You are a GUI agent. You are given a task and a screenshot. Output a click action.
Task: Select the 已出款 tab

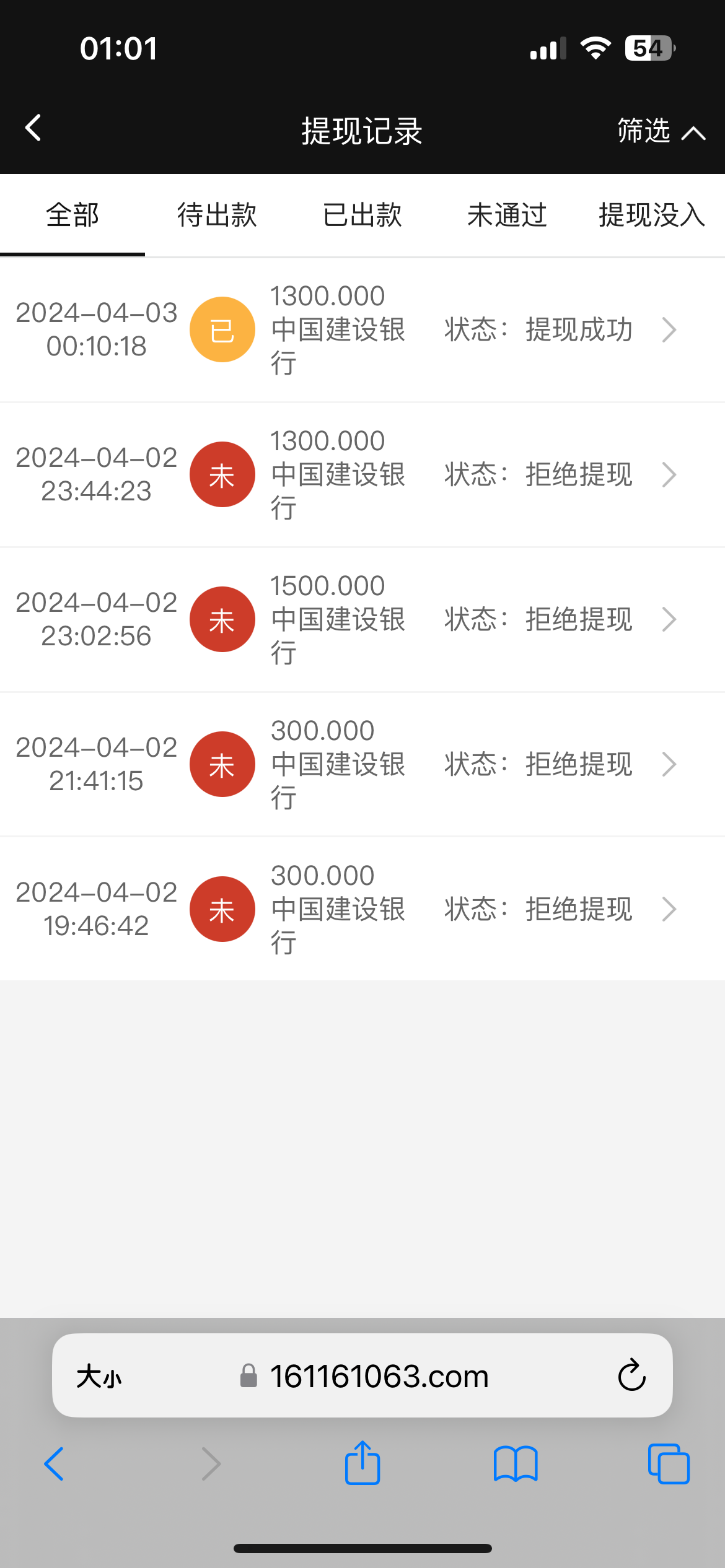tap(362, 215)
